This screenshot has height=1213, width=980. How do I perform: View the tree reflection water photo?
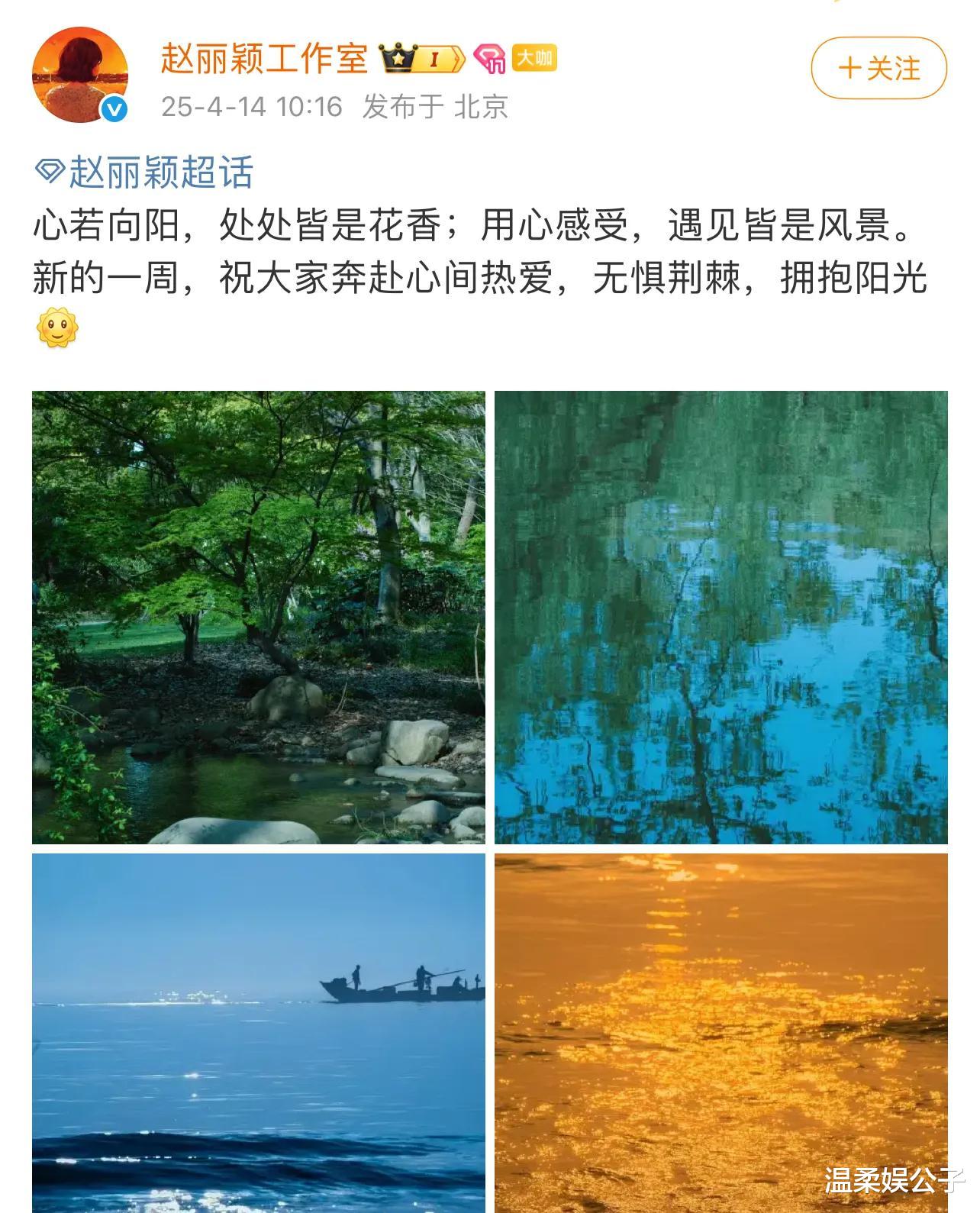[x=720, y=617]
